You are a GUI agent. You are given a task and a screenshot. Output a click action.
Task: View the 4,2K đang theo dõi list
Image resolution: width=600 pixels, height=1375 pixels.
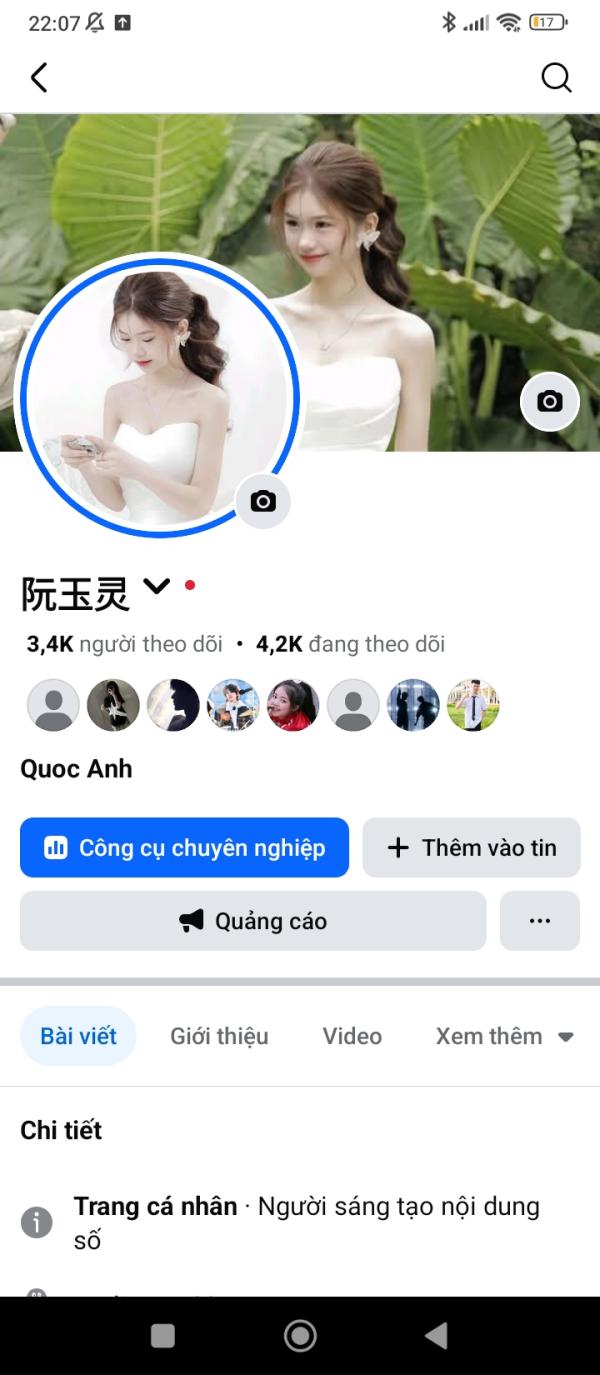point(351,644)
